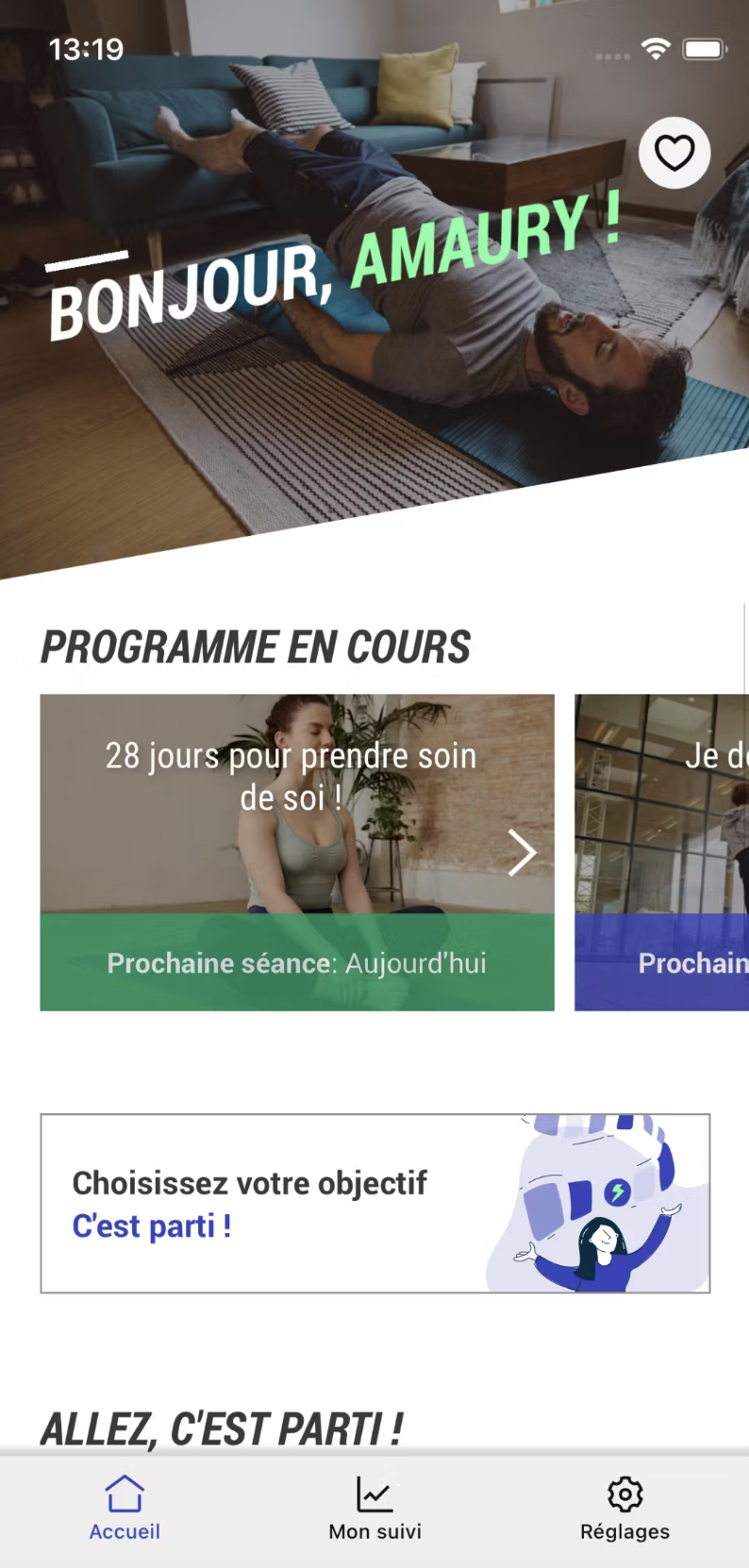Image resolution: width=749 pixels, height=1568 pixels.
Task: Open the Réglages tab
Action: pyautogui.click(x=624, y=1508)
